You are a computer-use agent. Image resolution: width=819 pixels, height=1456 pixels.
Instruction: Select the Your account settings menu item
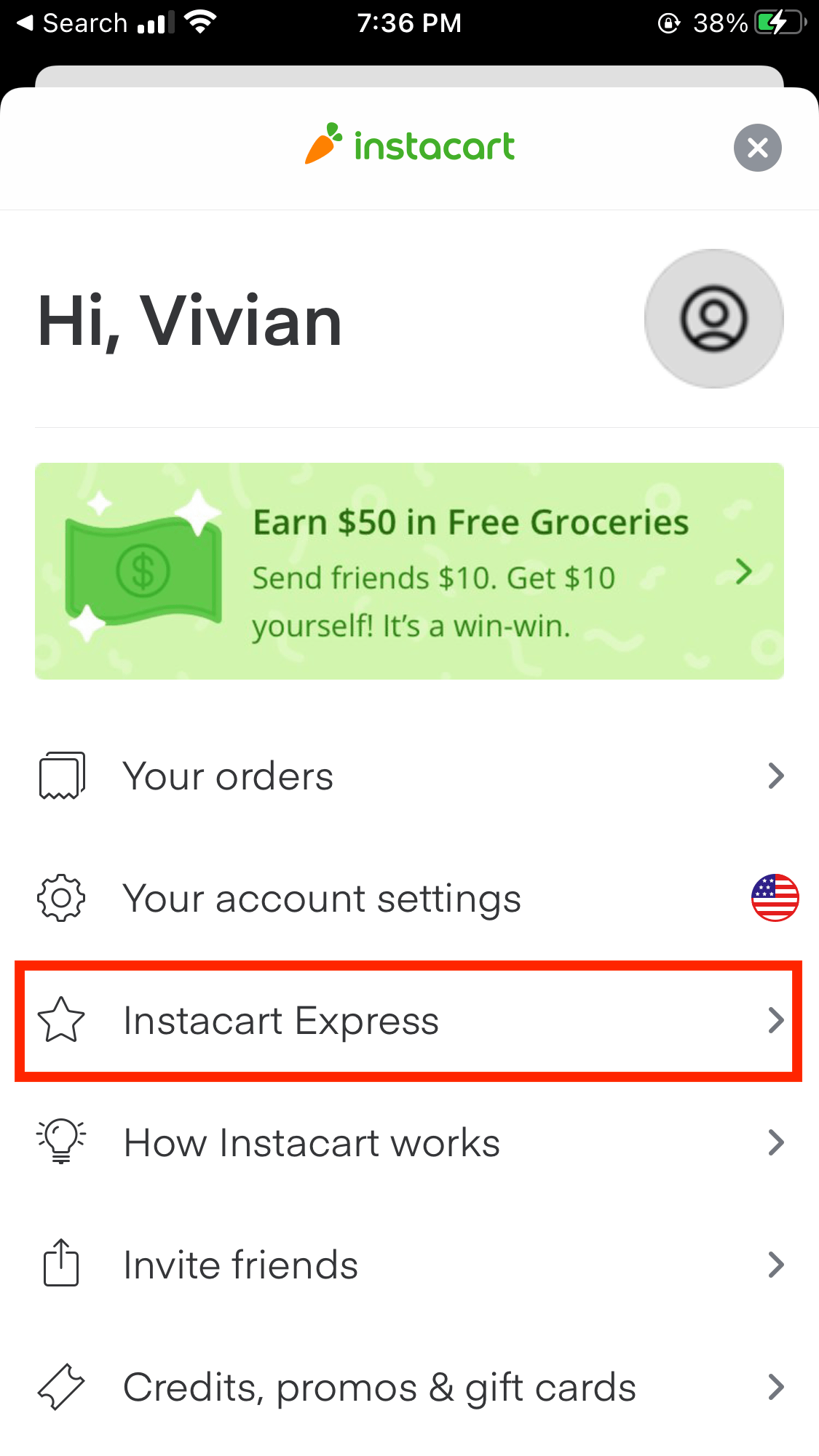tap(321, 898)
